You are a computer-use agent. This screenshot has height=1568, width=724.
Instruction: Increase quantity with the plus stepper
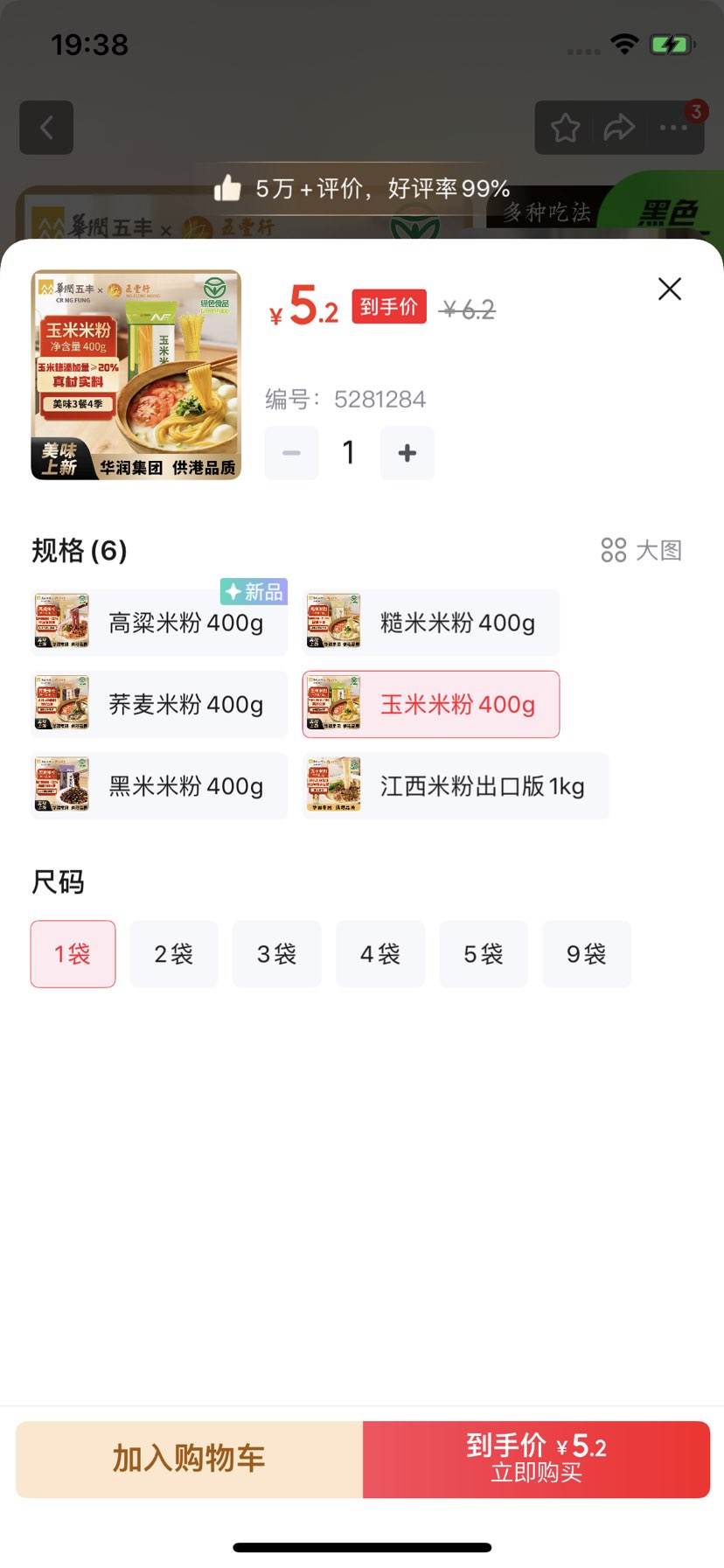407,453
